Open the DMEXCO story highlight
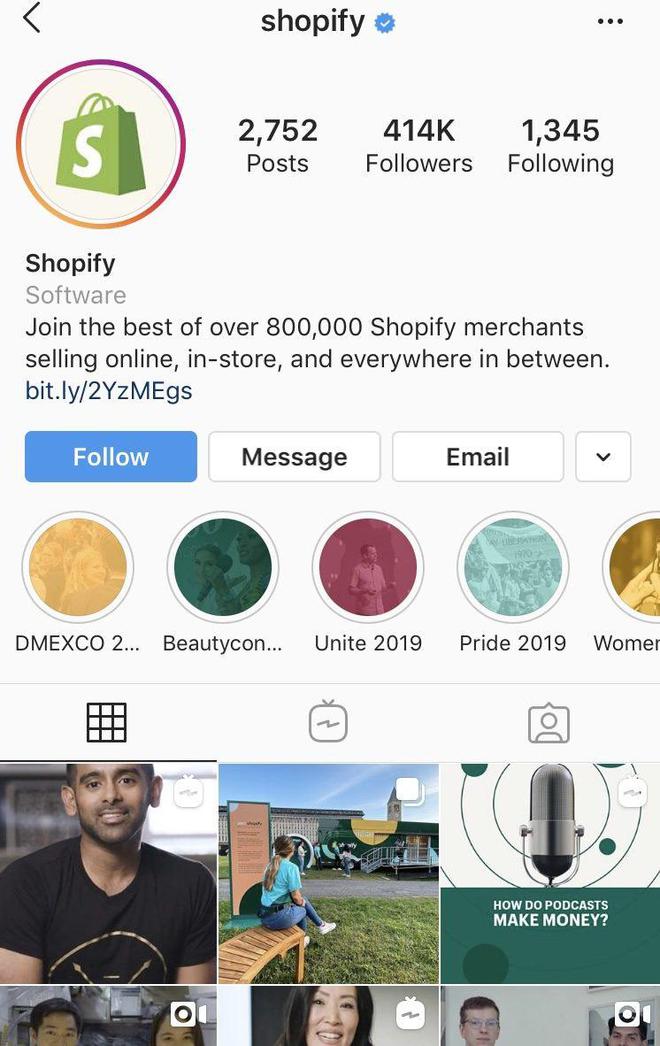 point(78,568)
